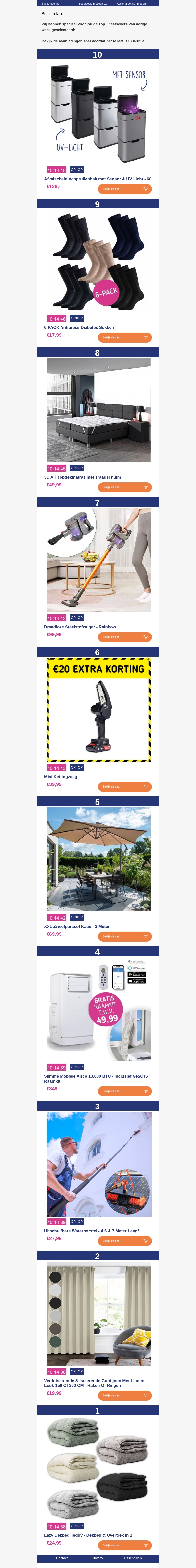Viewport: 196px width, 1568px height.
Task: Select the cordless vacuum cleaner image
Action: (98, 560)
